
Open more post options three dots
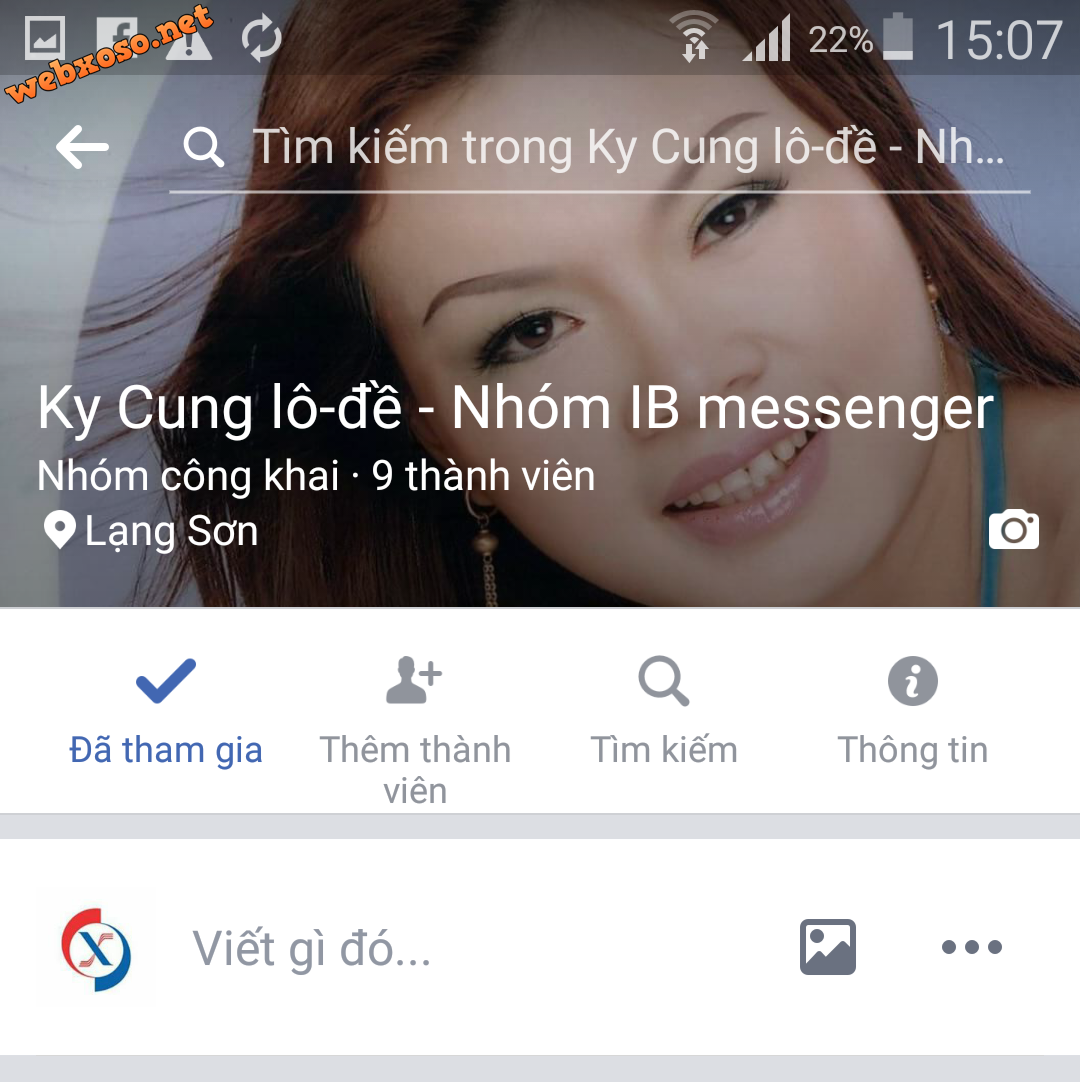[971, 947]
